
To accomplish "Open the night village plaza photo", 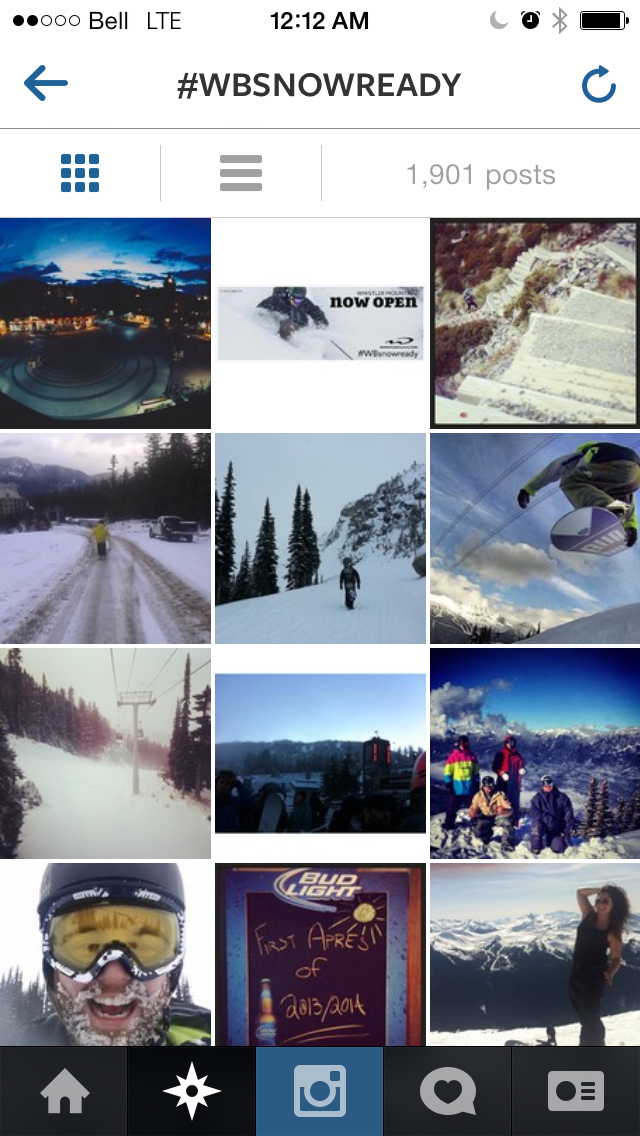I will (105, 323).
